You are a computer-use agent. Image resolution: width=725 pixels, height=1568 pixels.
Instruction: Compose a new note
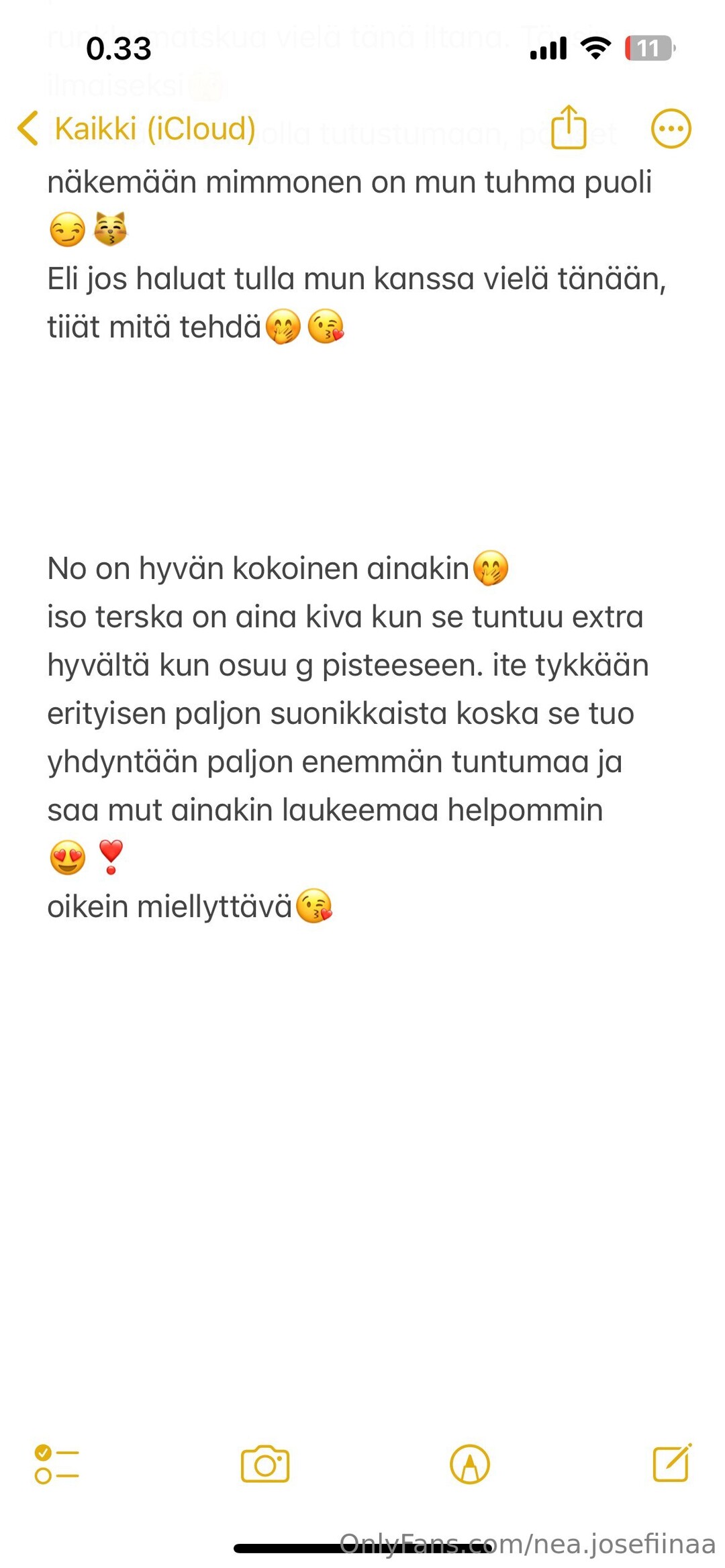pyautogui.click(x=672, y=1463)
